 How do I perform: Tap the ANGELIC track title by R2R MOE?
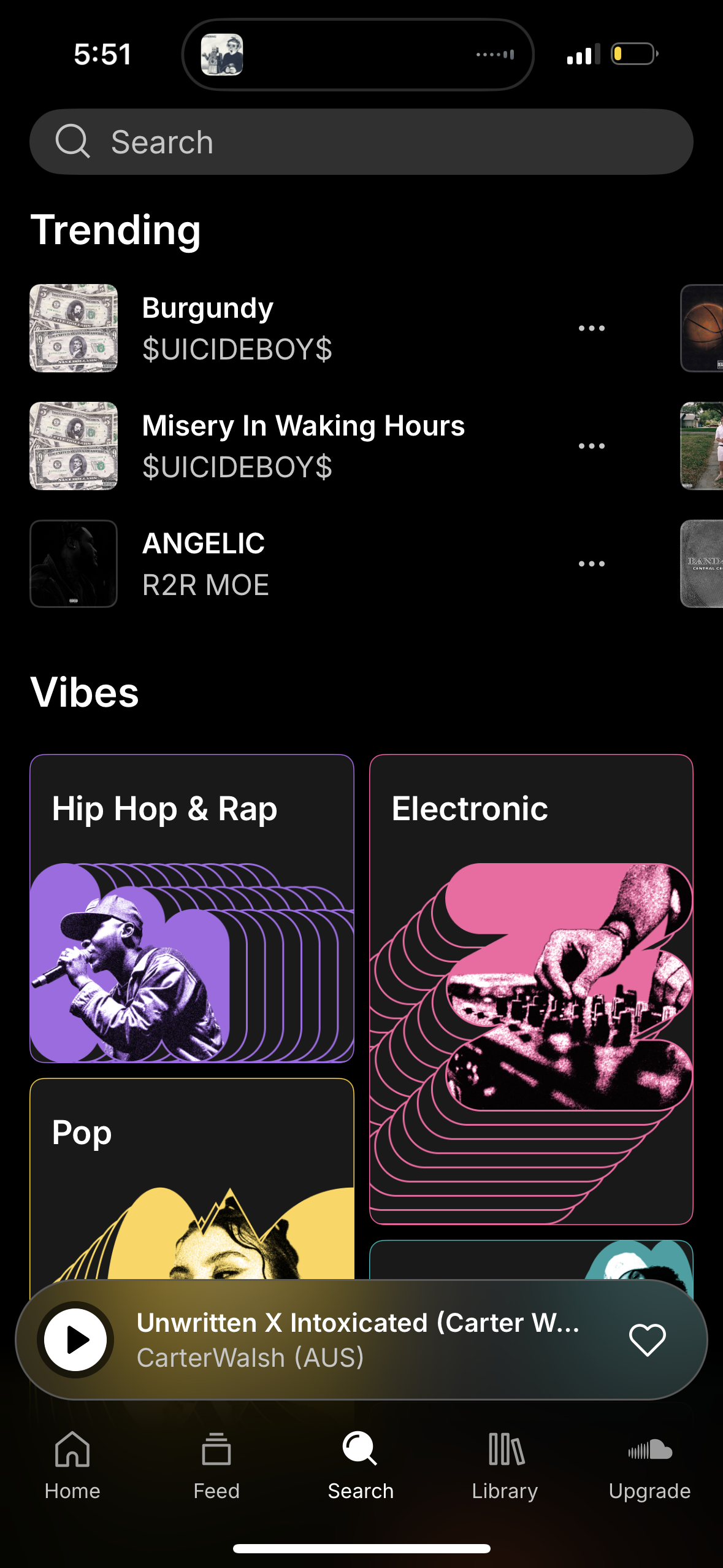click(x=203, y=542)
